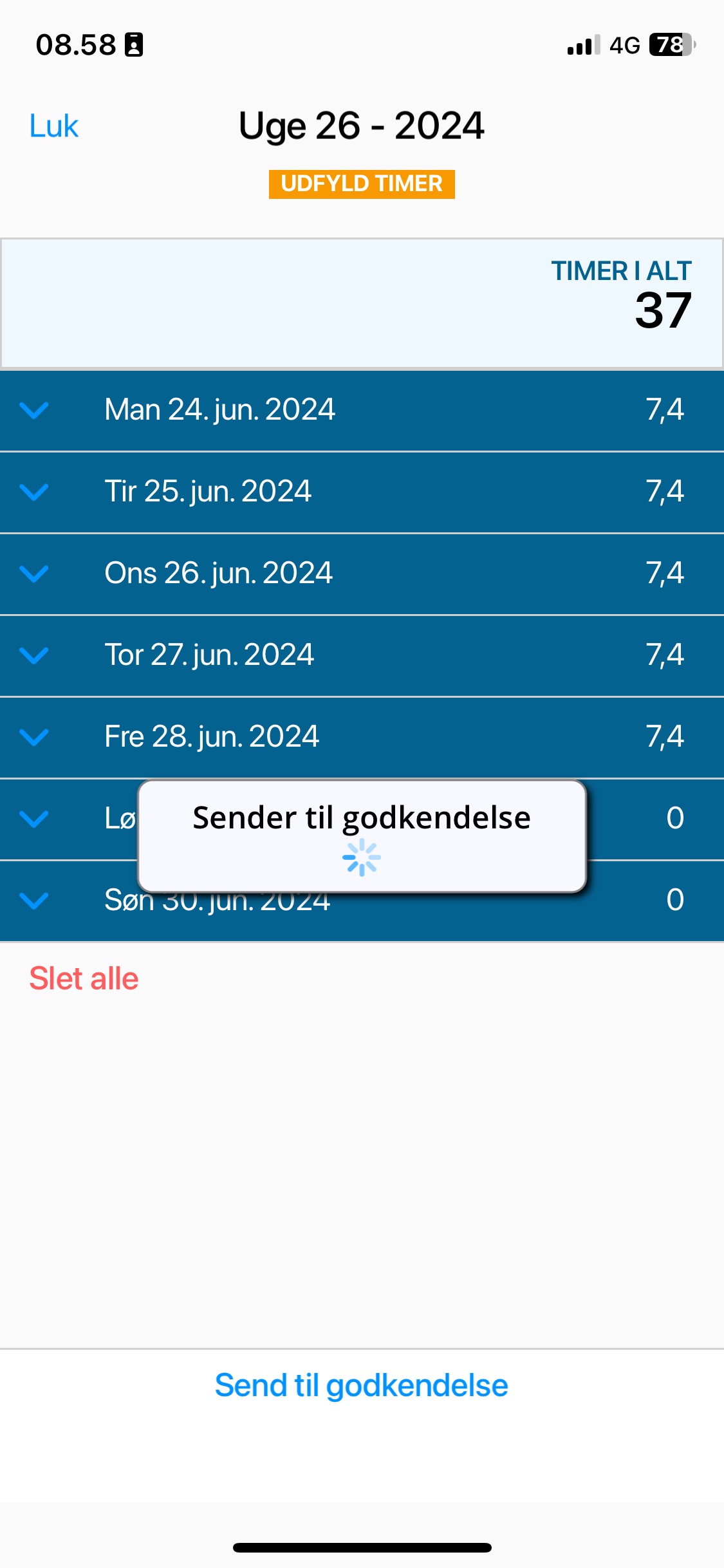724x1568 pixels.
Task: Expand the Fre 28. jun. 2024 row
Action: [x=362, y=738]
